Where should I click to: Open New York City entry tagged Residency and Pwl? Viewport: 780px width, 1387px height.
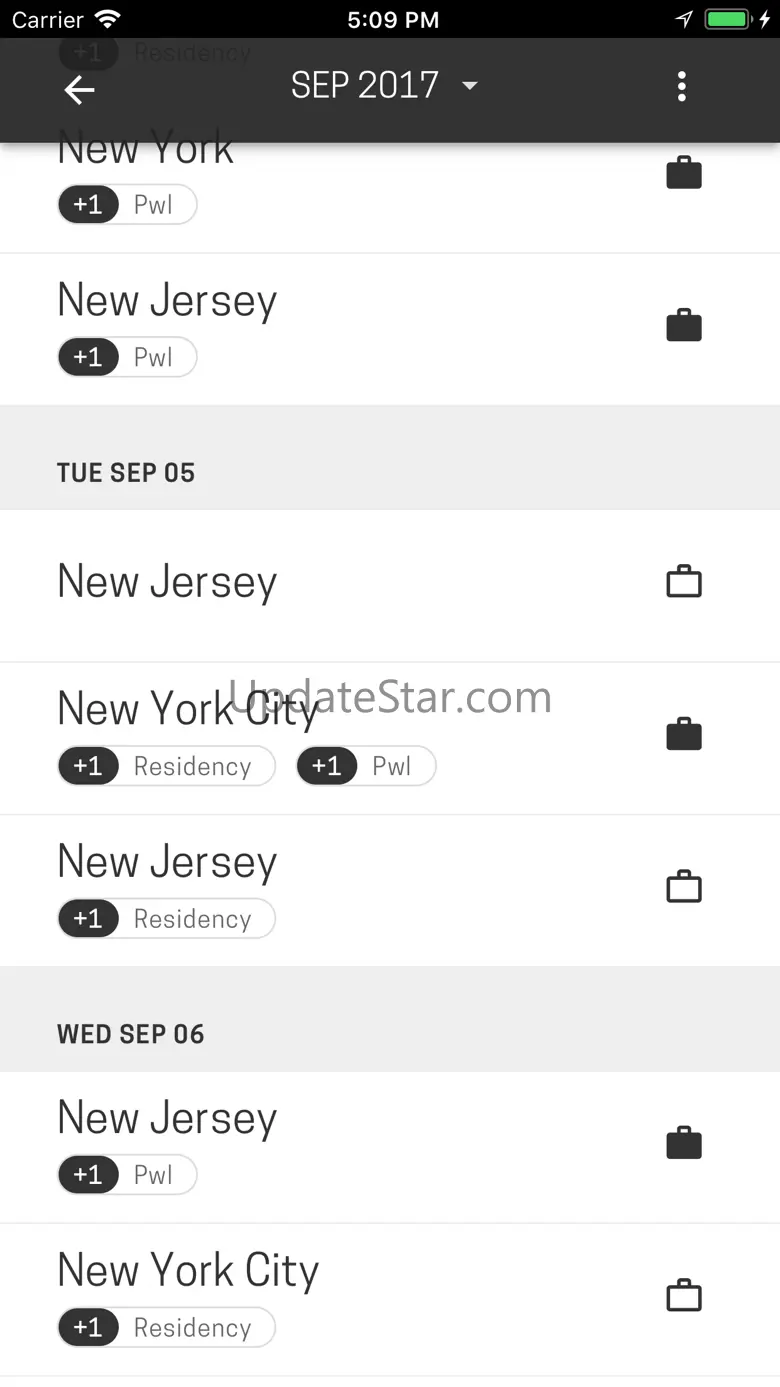pyautogui.click(x=390, y=739)
